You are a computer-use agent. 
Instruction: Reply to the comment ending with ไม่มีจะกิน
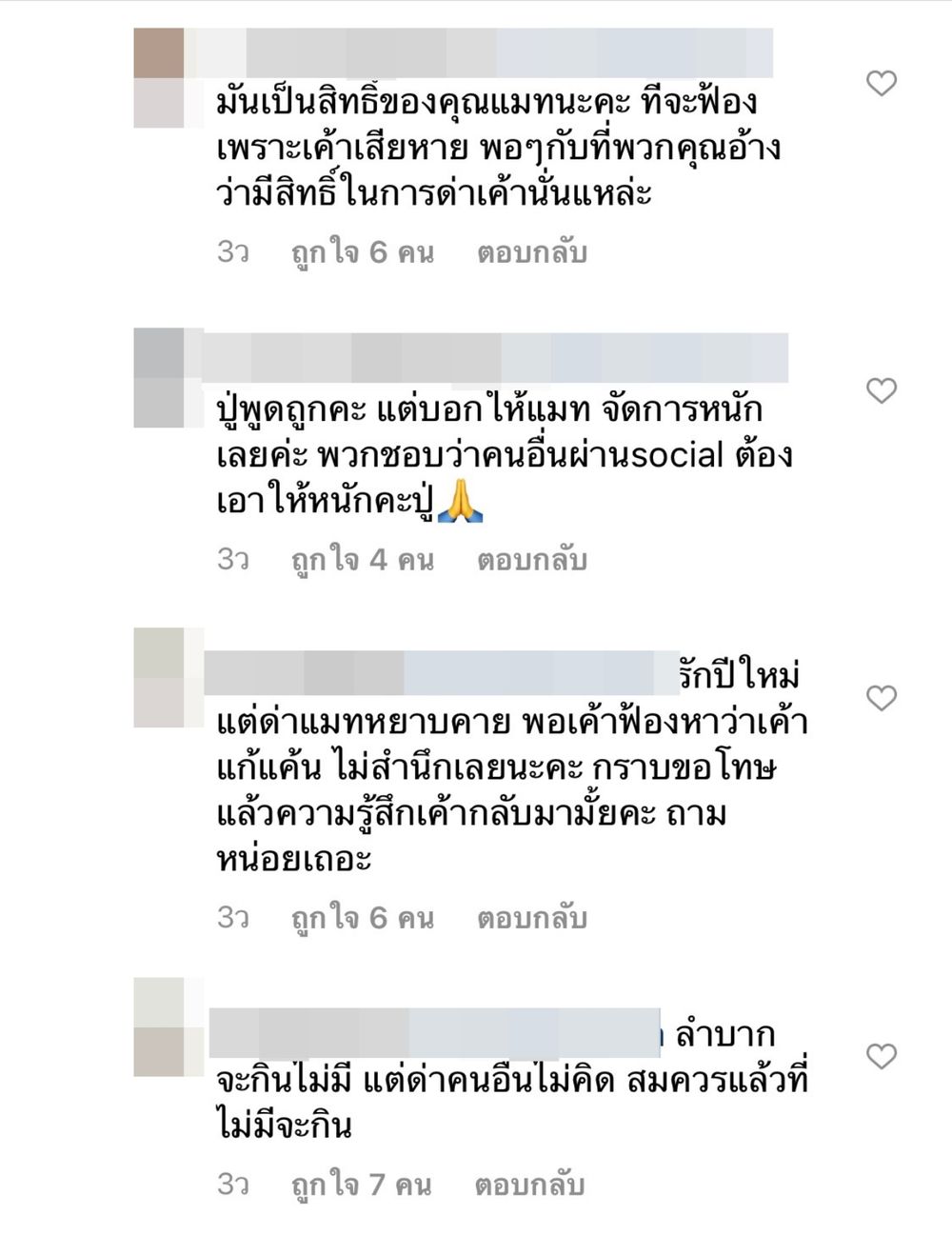(x=529, y=1185)
